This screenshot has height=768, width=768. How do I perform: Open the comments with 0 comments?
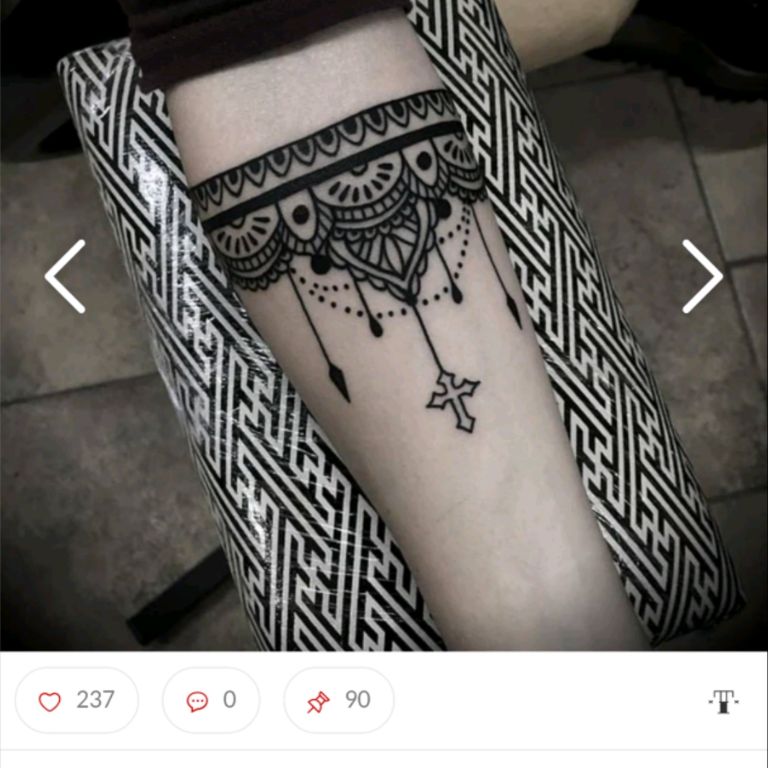tap(211, 700)
